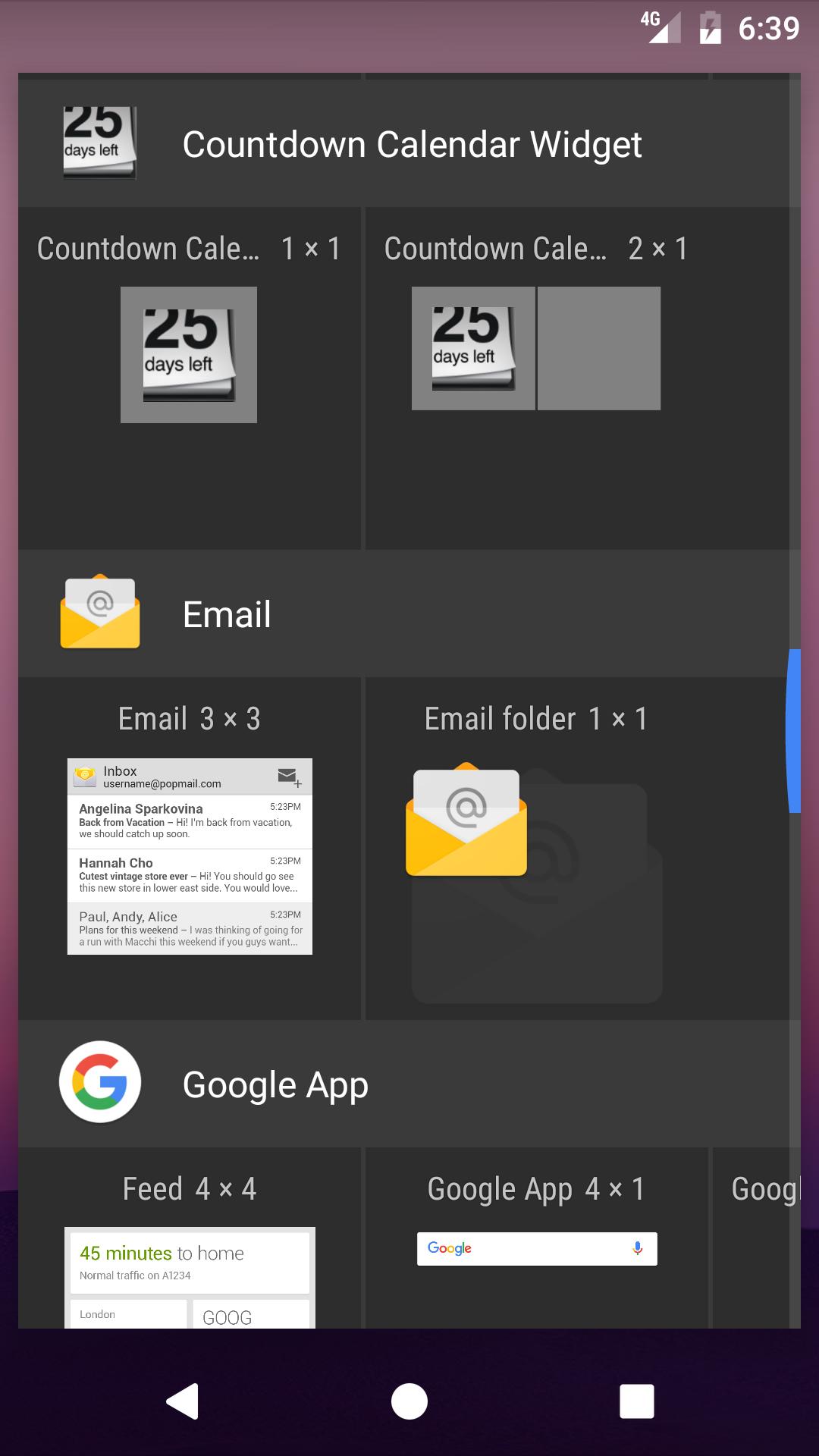Tap the Google App section header
The image size is (819, 1456).
[275, 1082]
